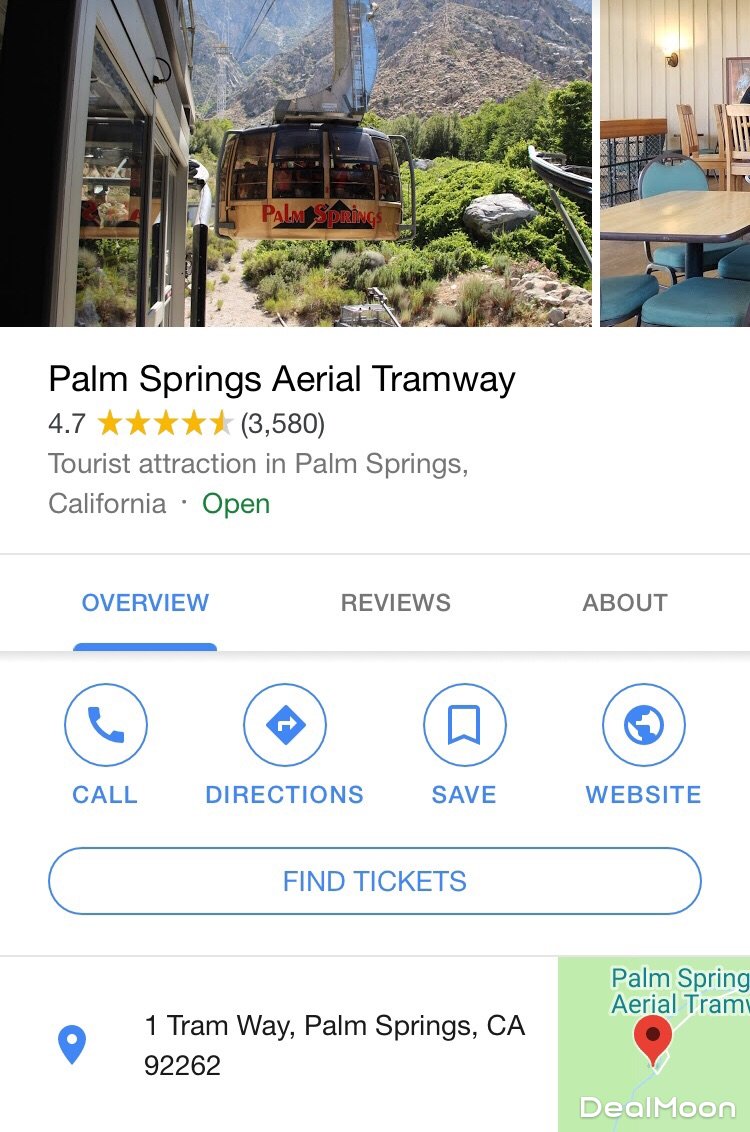This screenshot has height=1132, width=750.
Task: Open the map preview thumbnail
Action: [x=654, y=1044]
